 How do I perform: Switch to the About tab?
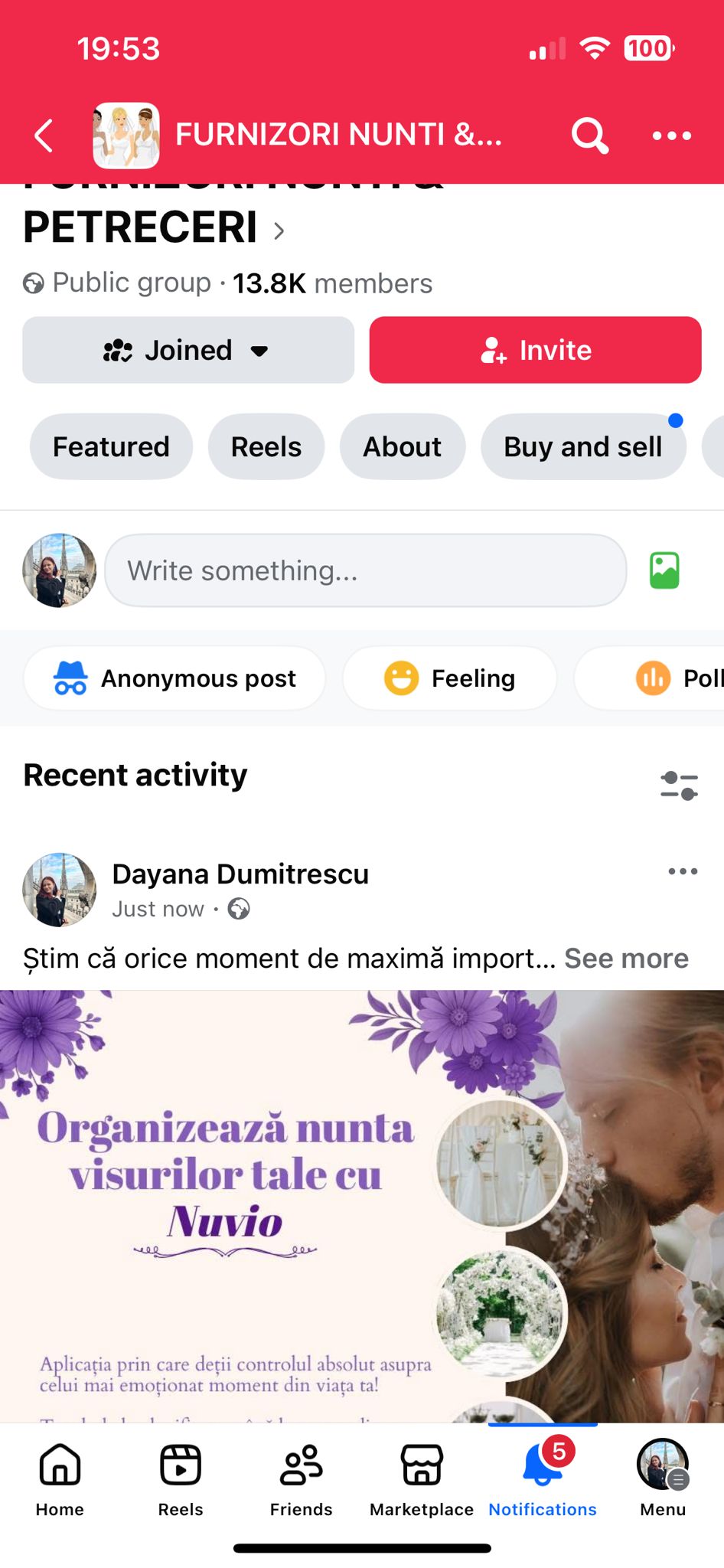(x=402, y=446)
